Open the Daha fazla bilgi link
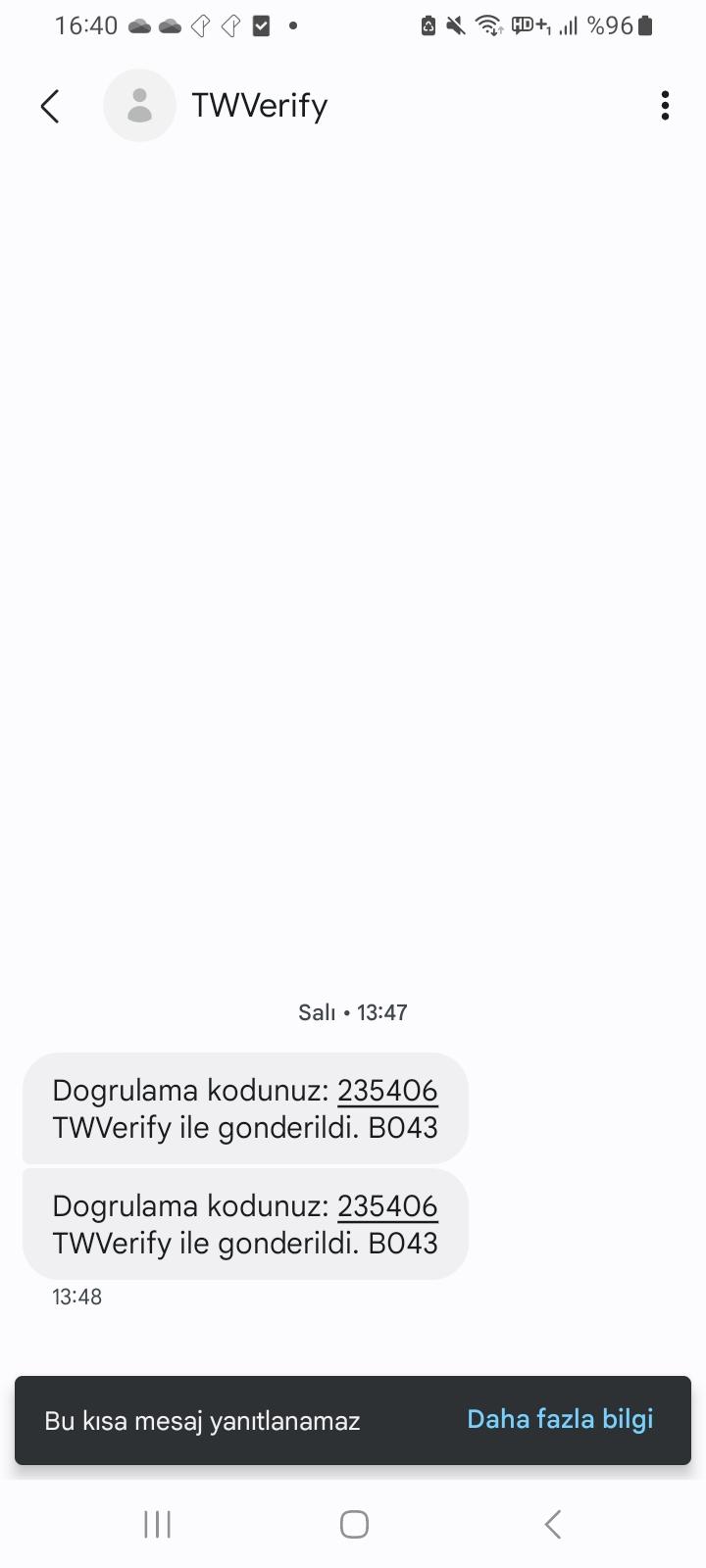Viewport: 706px width, 1568px height. (559, 1419)
